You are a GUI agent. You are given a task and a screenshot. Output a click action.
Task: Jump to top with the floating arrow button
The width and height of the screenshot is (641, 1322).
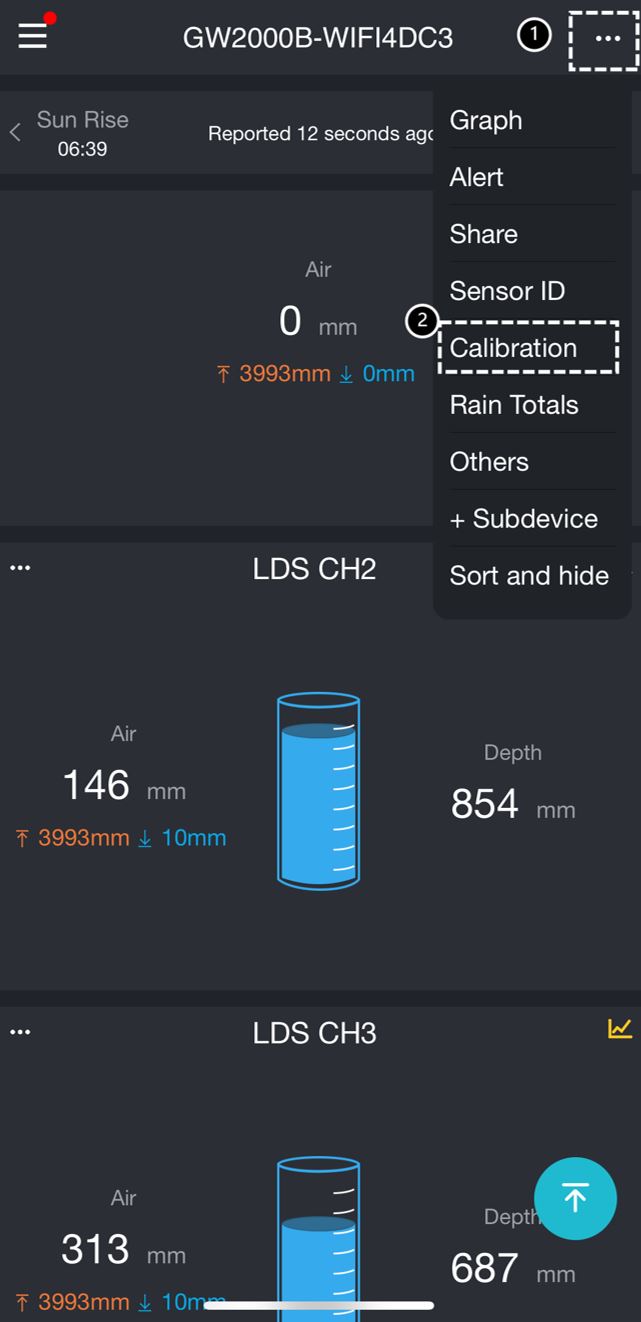(576, 1198)
